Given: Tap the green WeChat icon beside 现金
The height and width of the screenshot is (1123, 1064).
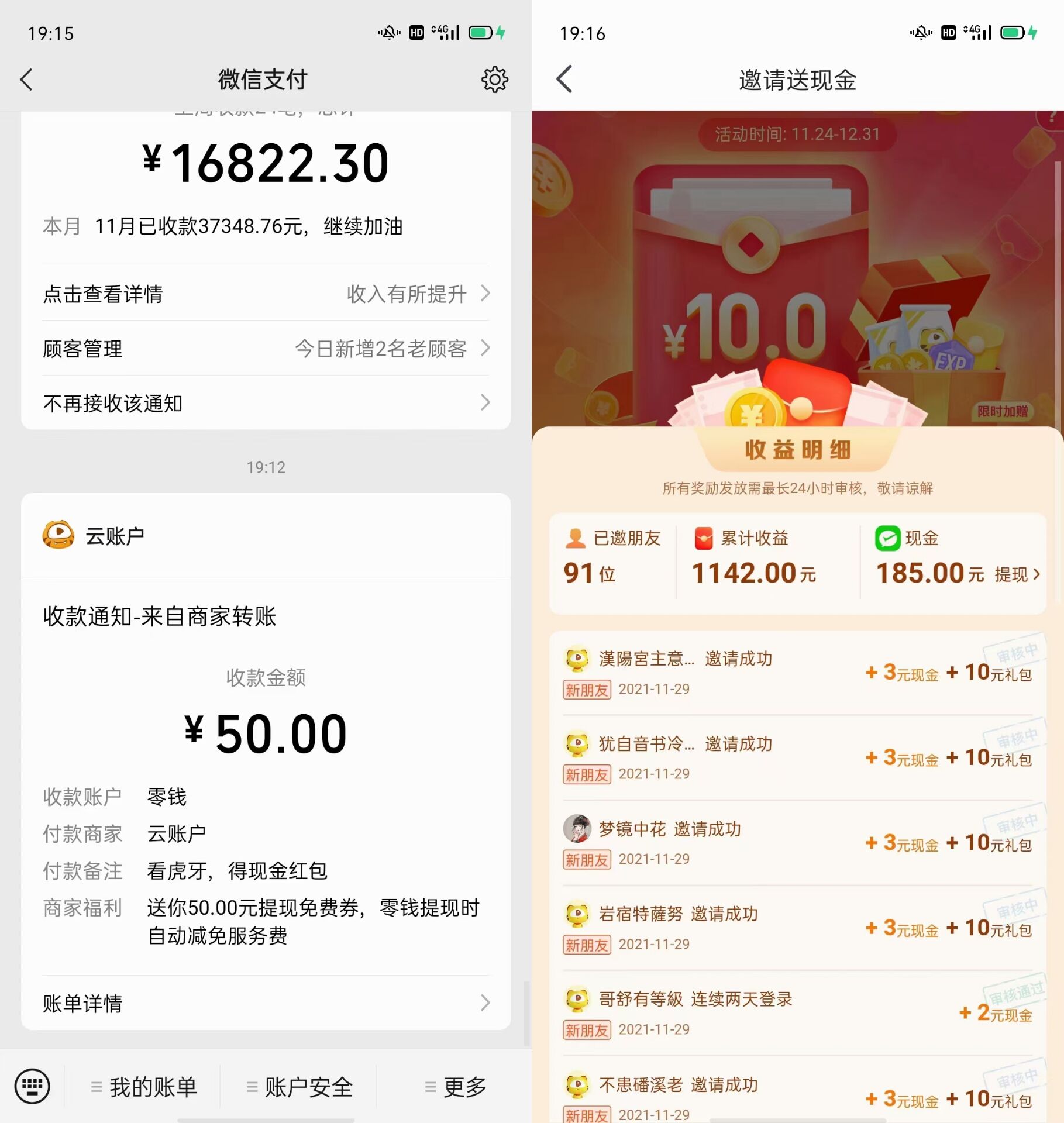Looking at the screenshot, I should point(886,539).
